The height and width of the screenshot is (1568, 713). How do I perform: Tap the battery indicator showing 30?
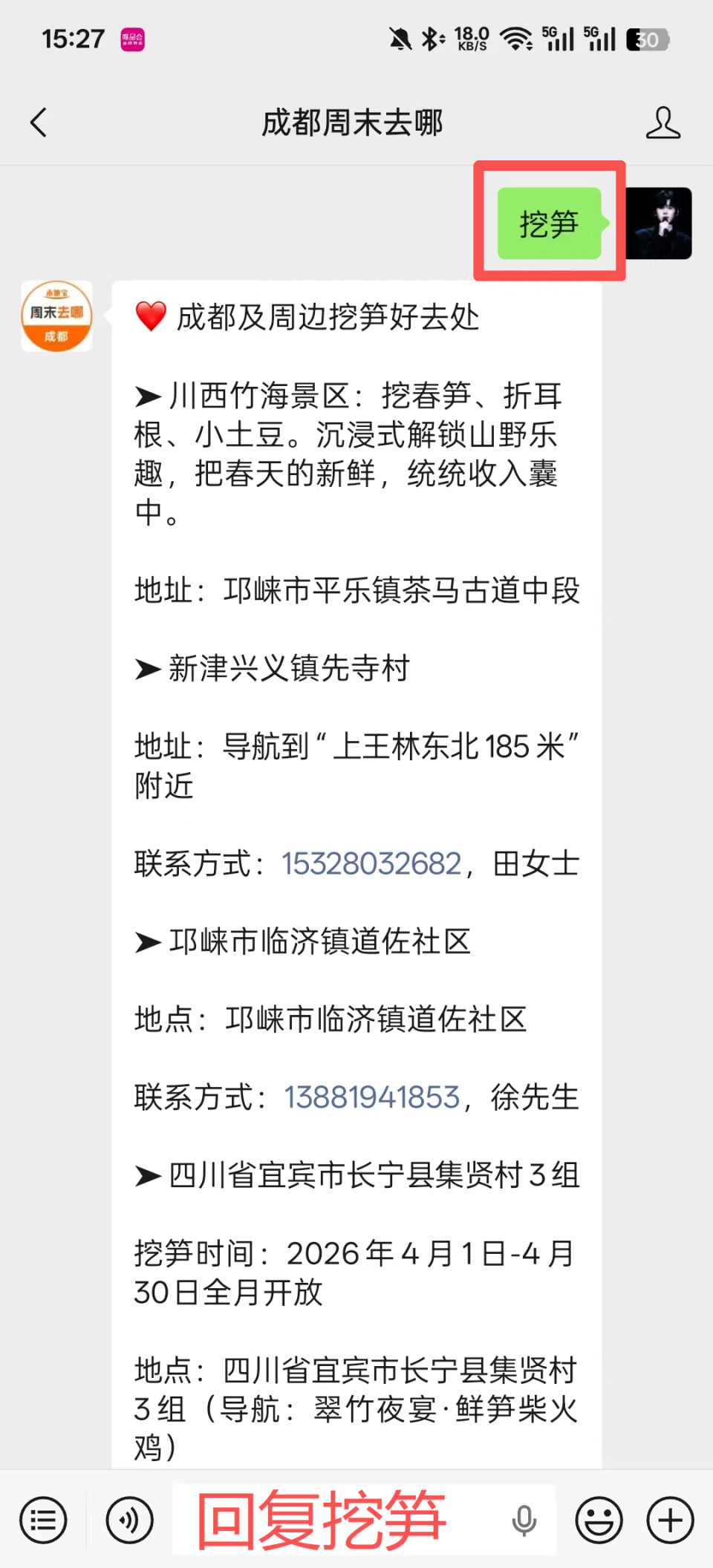pos(648,39)
